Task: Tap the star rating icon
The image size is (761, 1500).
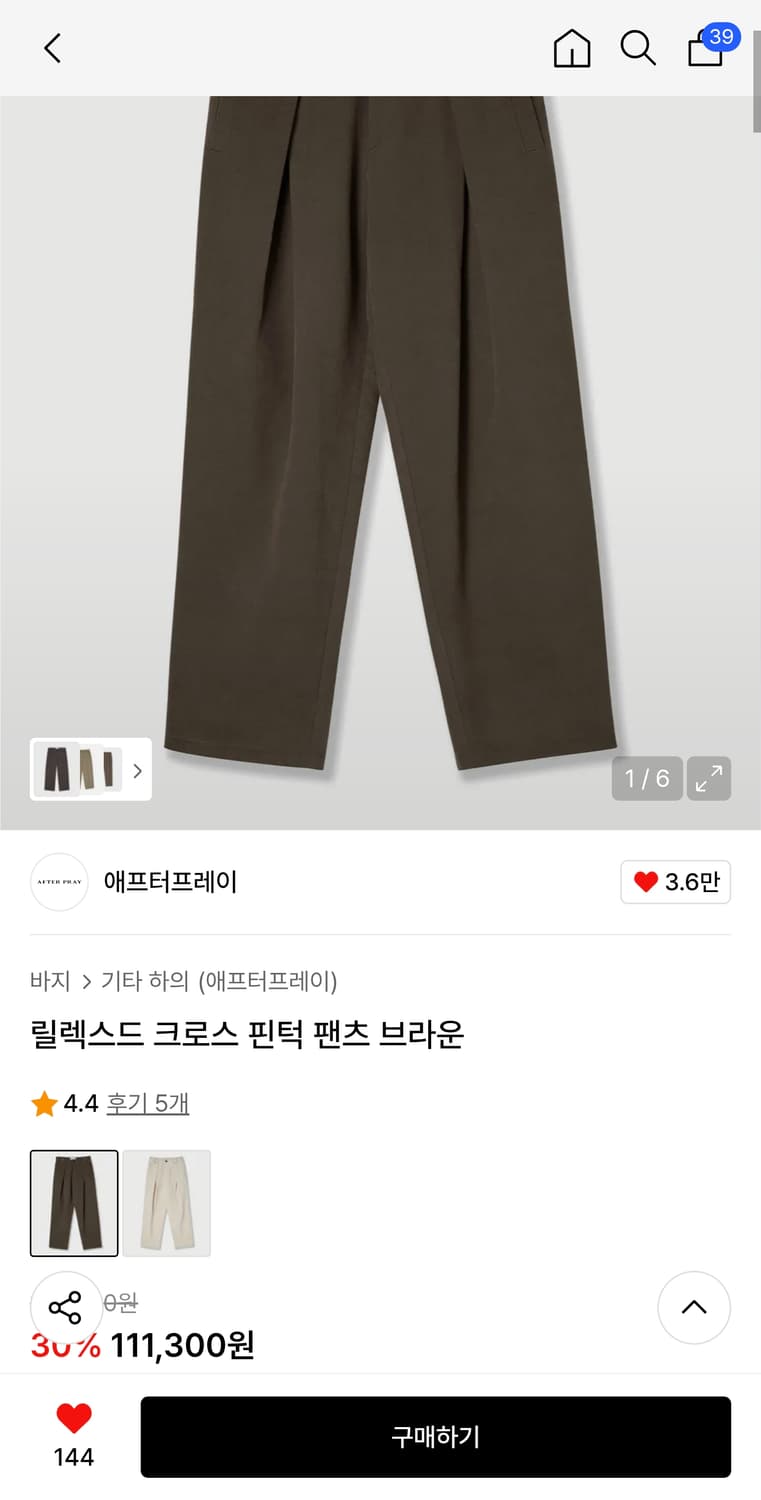Action: pos(44,1103)
